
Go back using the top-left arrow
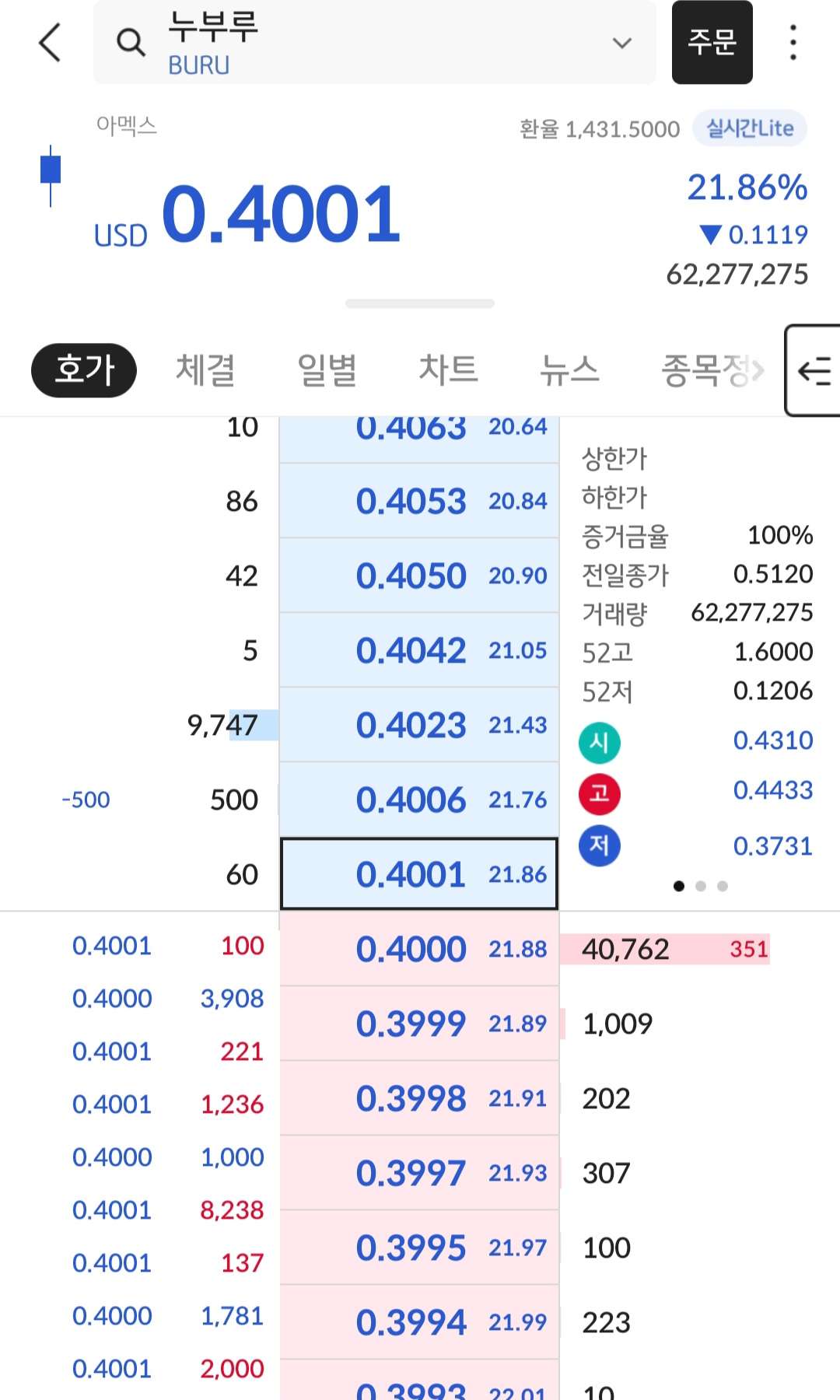[x=50, y=42]
